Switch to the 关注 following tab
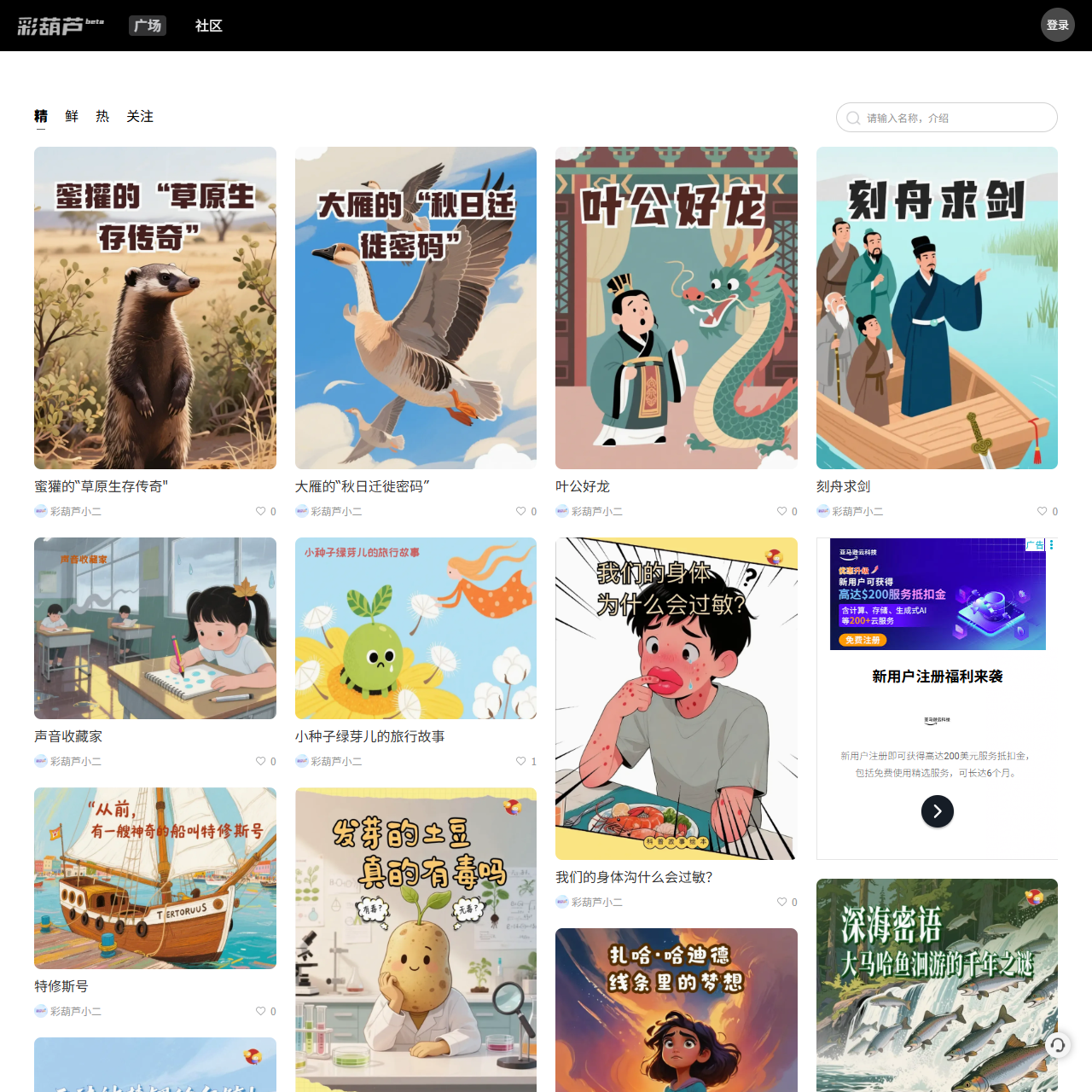The image size is (1092, 1092). pos(140,116)
